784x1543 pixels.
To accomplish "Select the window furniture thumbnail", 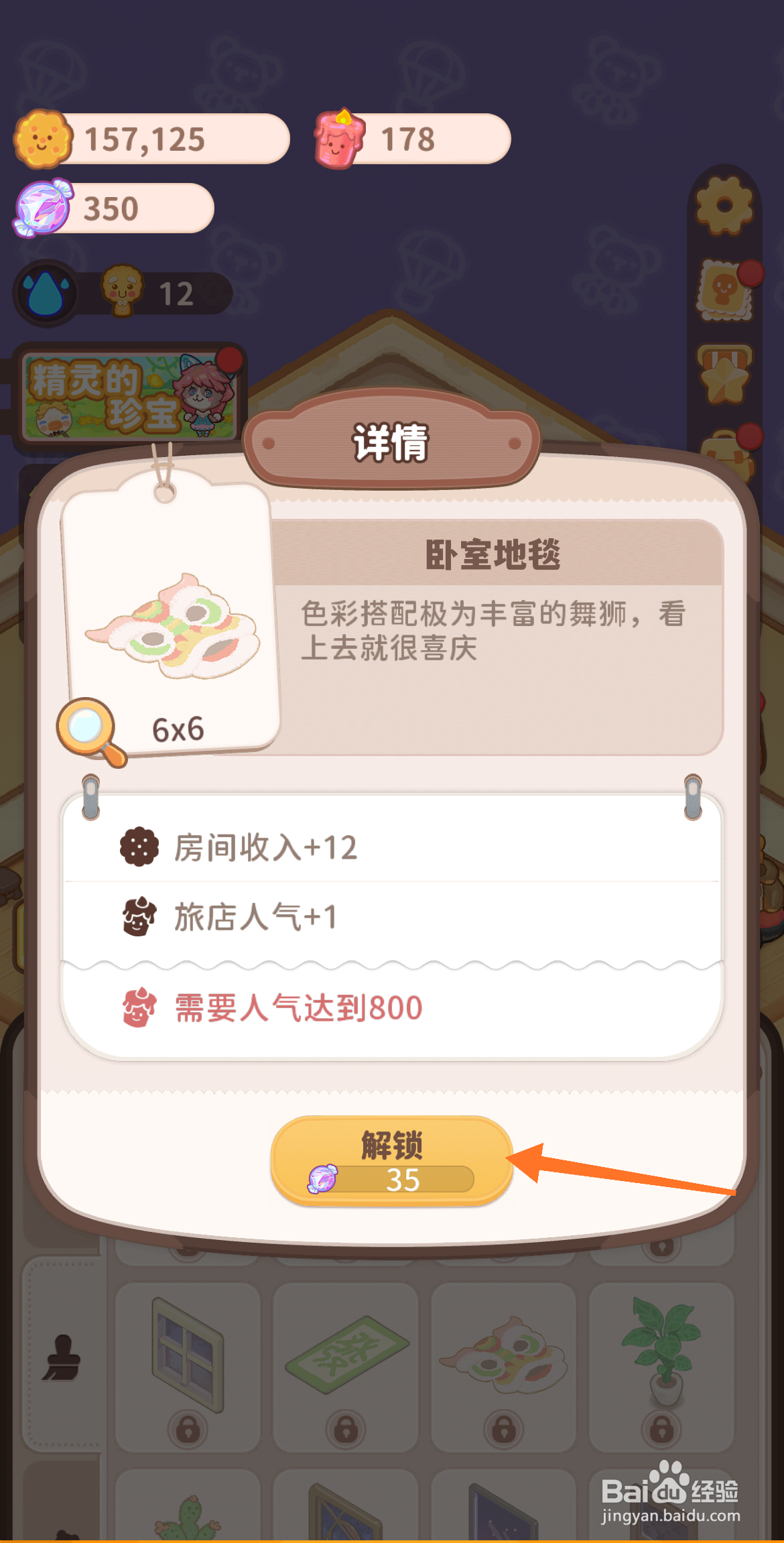I will [186, 1357].
